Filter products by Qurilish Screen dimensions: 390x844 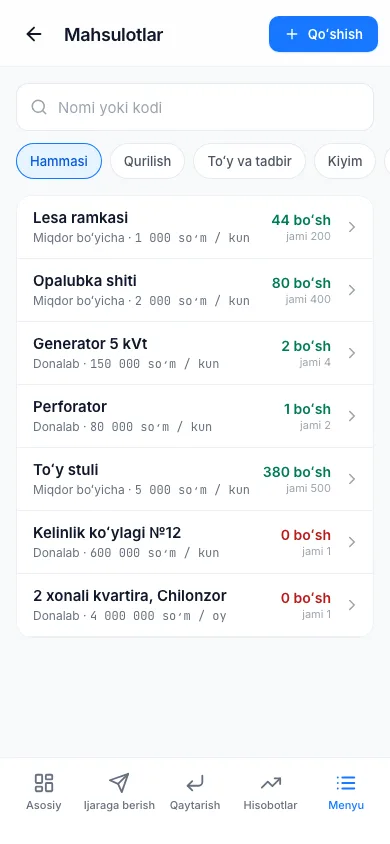click(147, 161)
